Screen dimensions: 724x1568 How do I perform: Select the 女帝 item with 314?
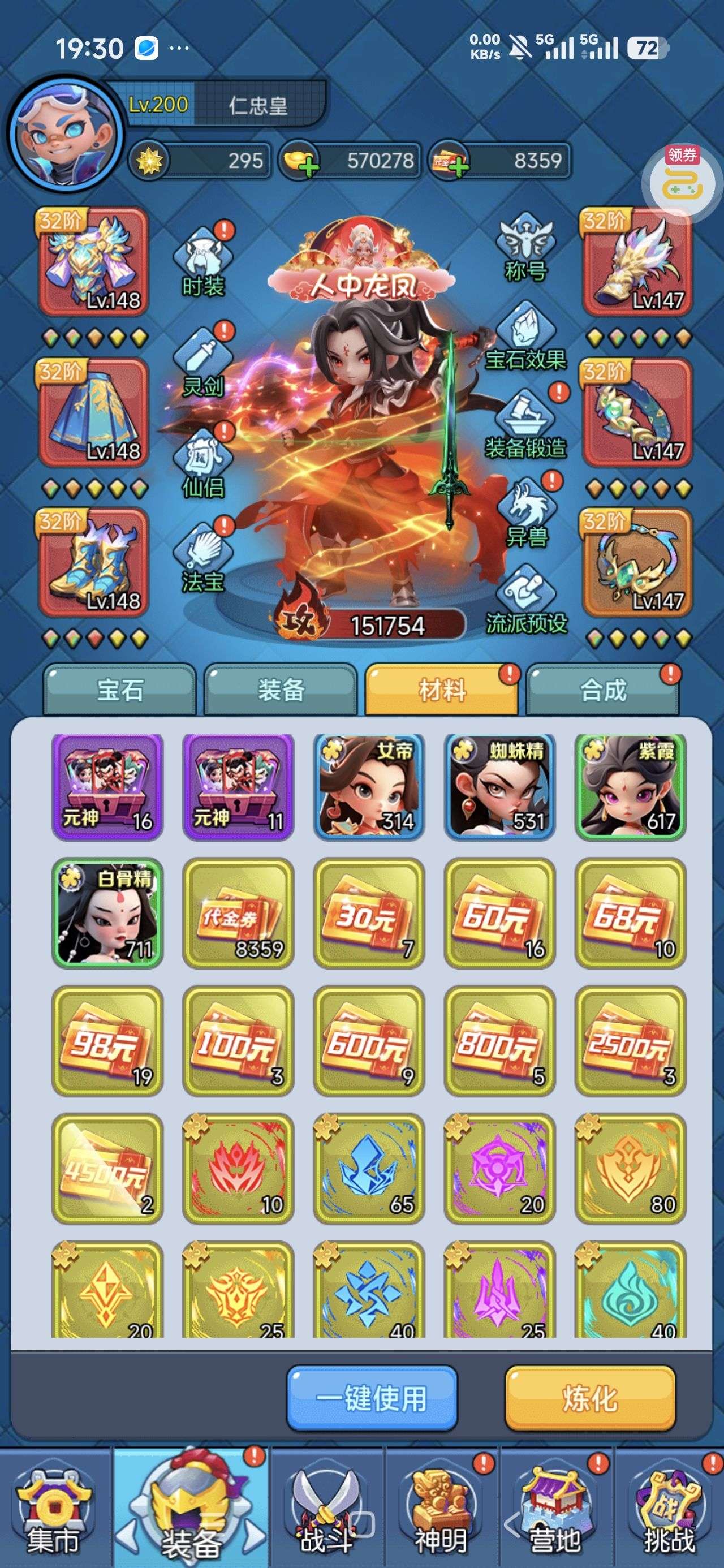click(x=369, y=786)
